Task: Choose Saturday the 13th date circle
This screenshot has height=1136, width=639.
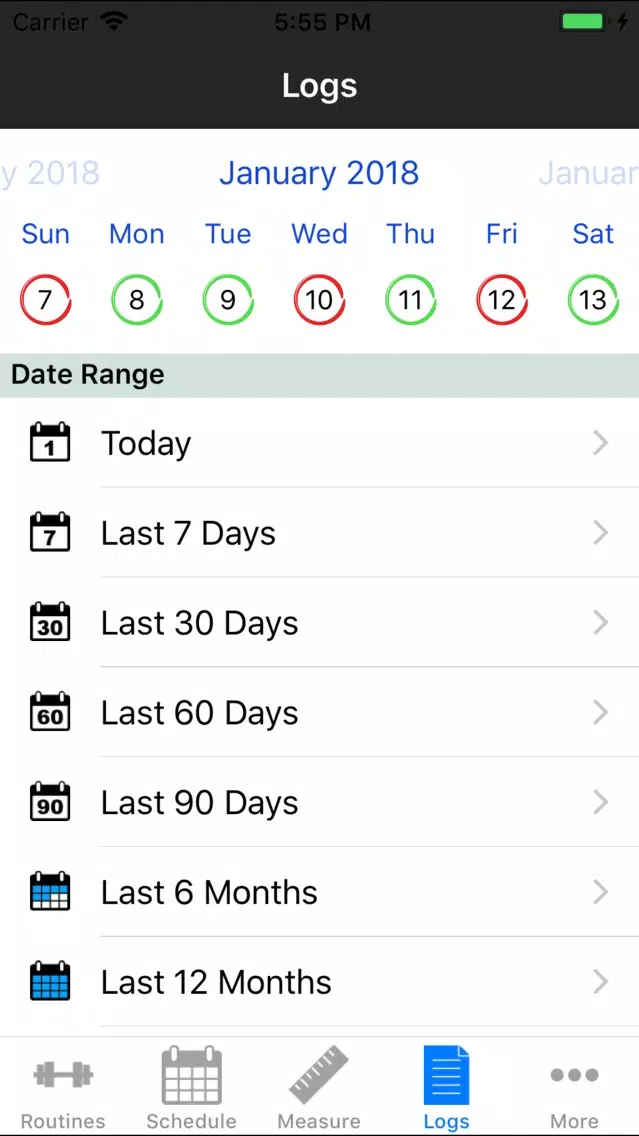Action: [593, 299]
